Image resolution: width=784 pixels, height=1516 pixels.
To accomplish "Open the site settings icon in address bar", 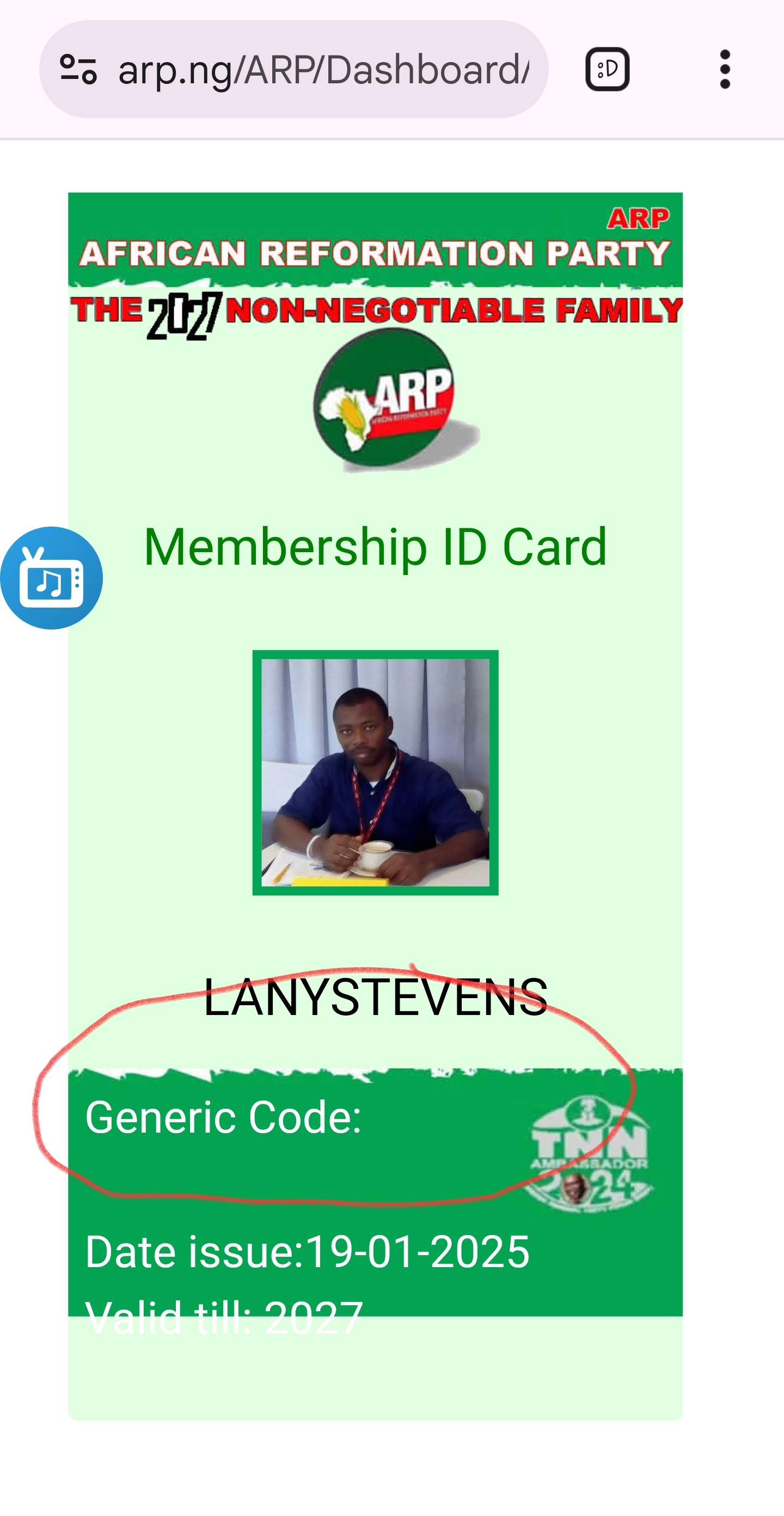I will click(x=78, y=70).
